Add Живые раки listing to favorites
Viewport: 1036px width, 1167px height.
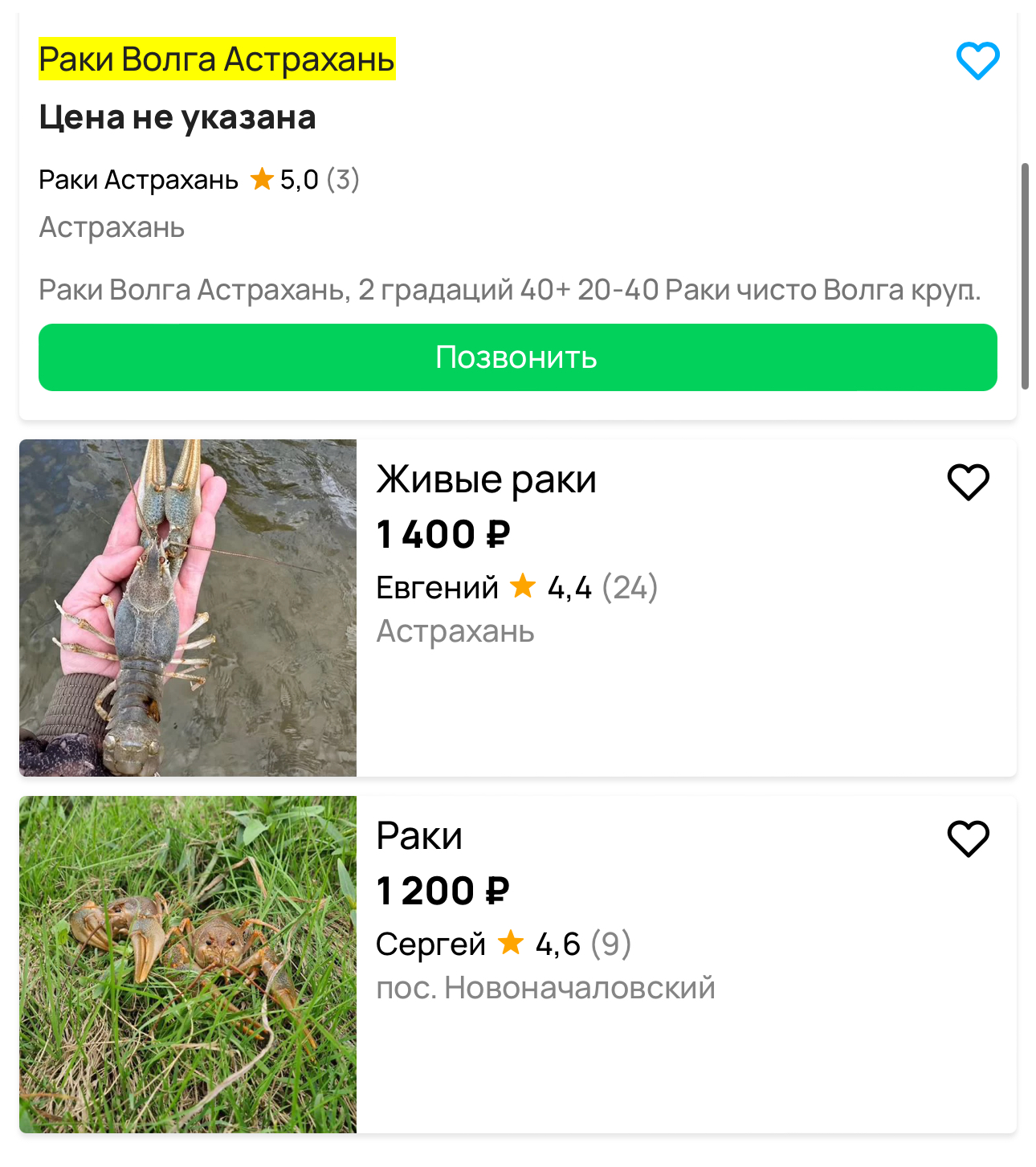pos(968,482)
